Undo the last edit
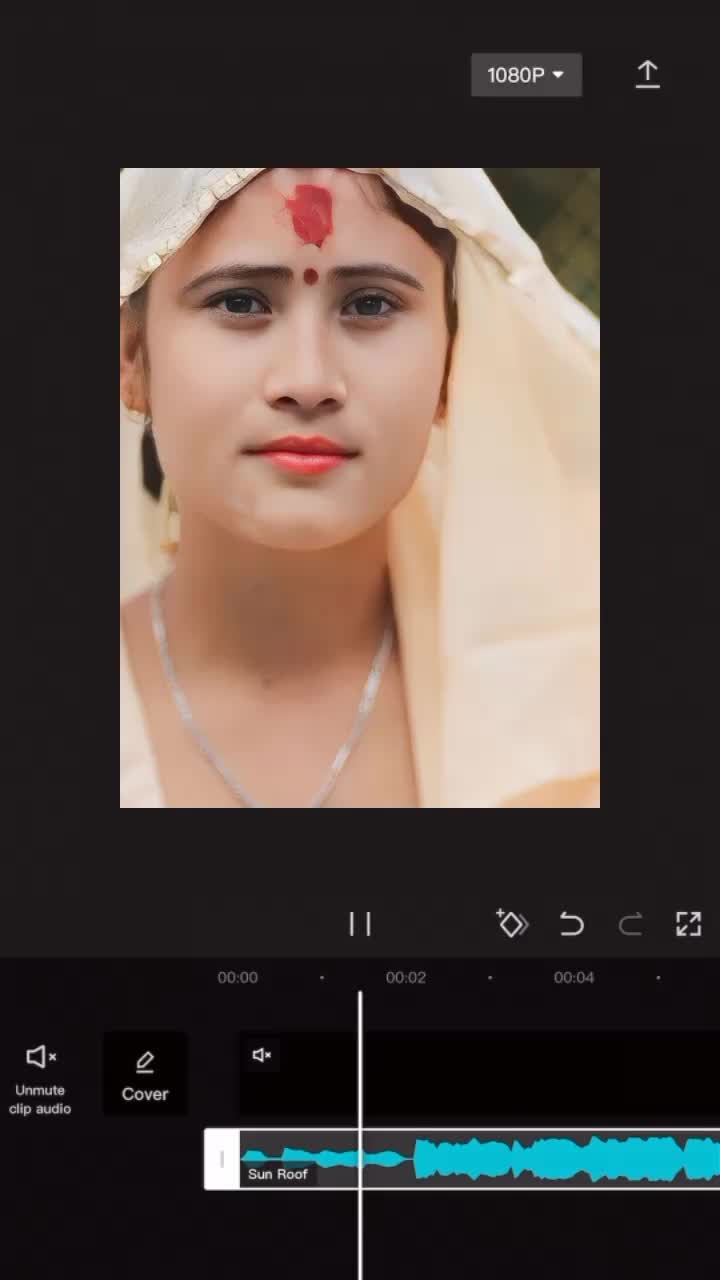The width and height of the screenshot is (720, 1280). (571, 924)
